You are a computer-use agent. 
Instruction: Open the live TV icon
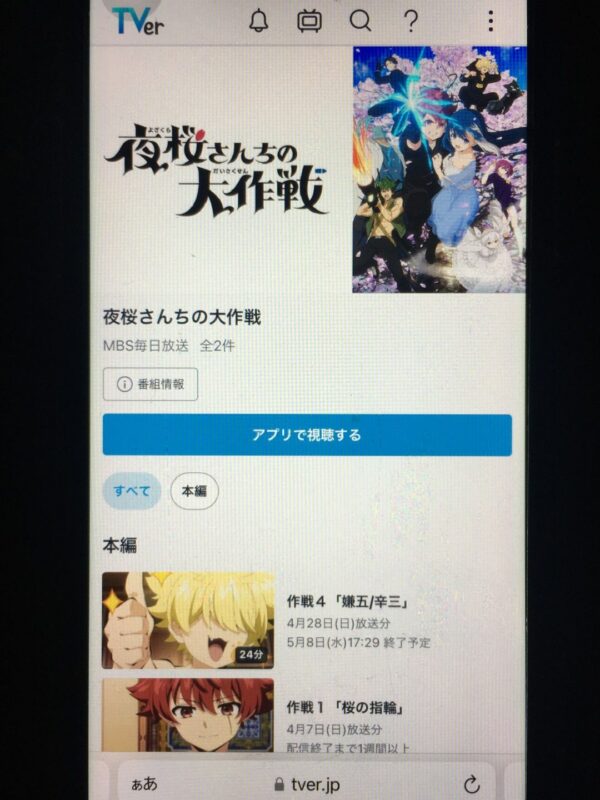point(310,21)
